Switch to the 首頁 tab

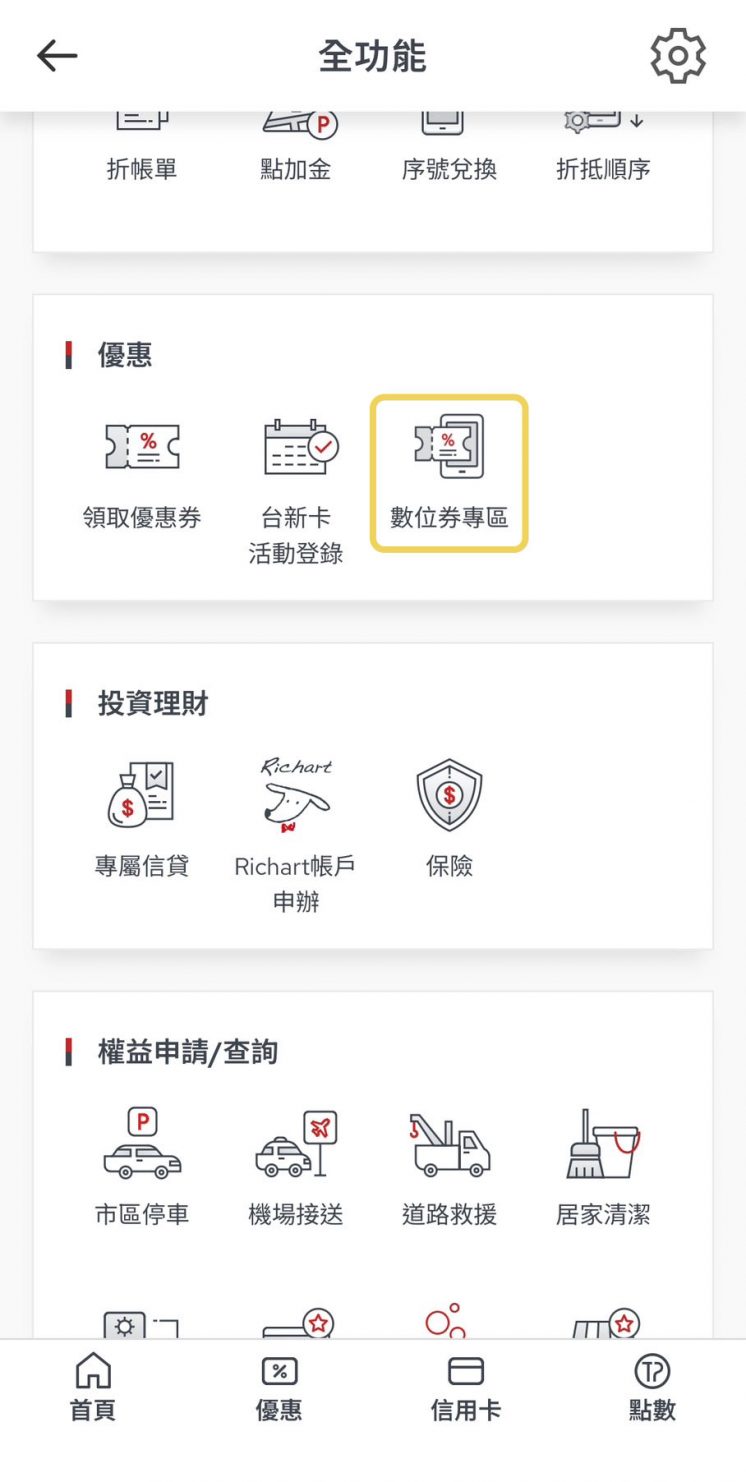(93, 1388)
